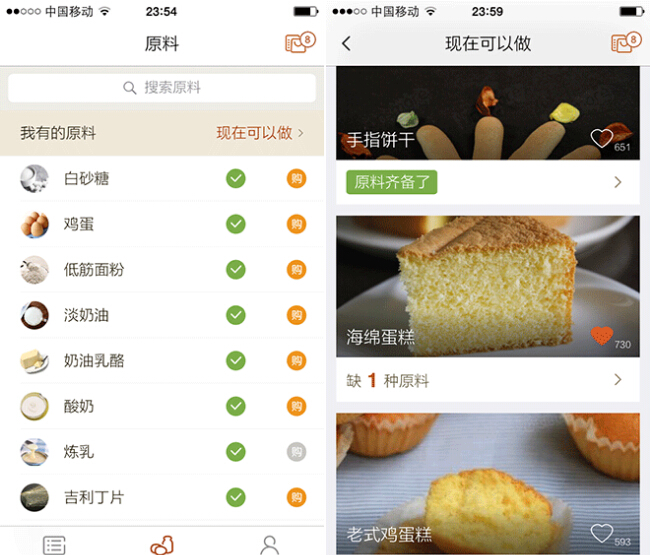Tap the grey 购 button next to 炼乳
The image size is (650, 555).
click(x=296, y=452)
